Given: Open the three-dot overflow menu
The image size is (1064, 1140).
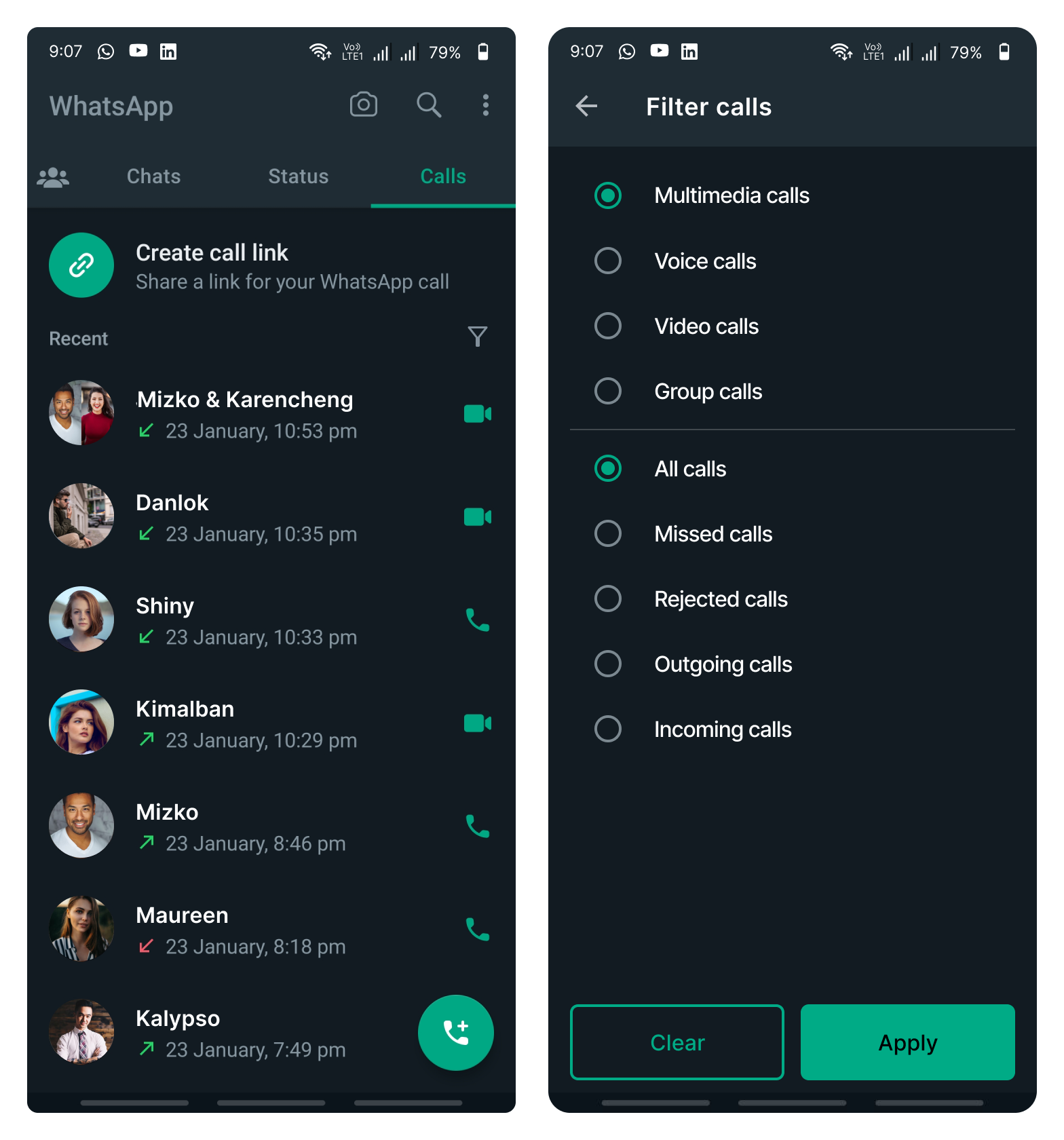Looking at the screenshot, I should 485,105.
